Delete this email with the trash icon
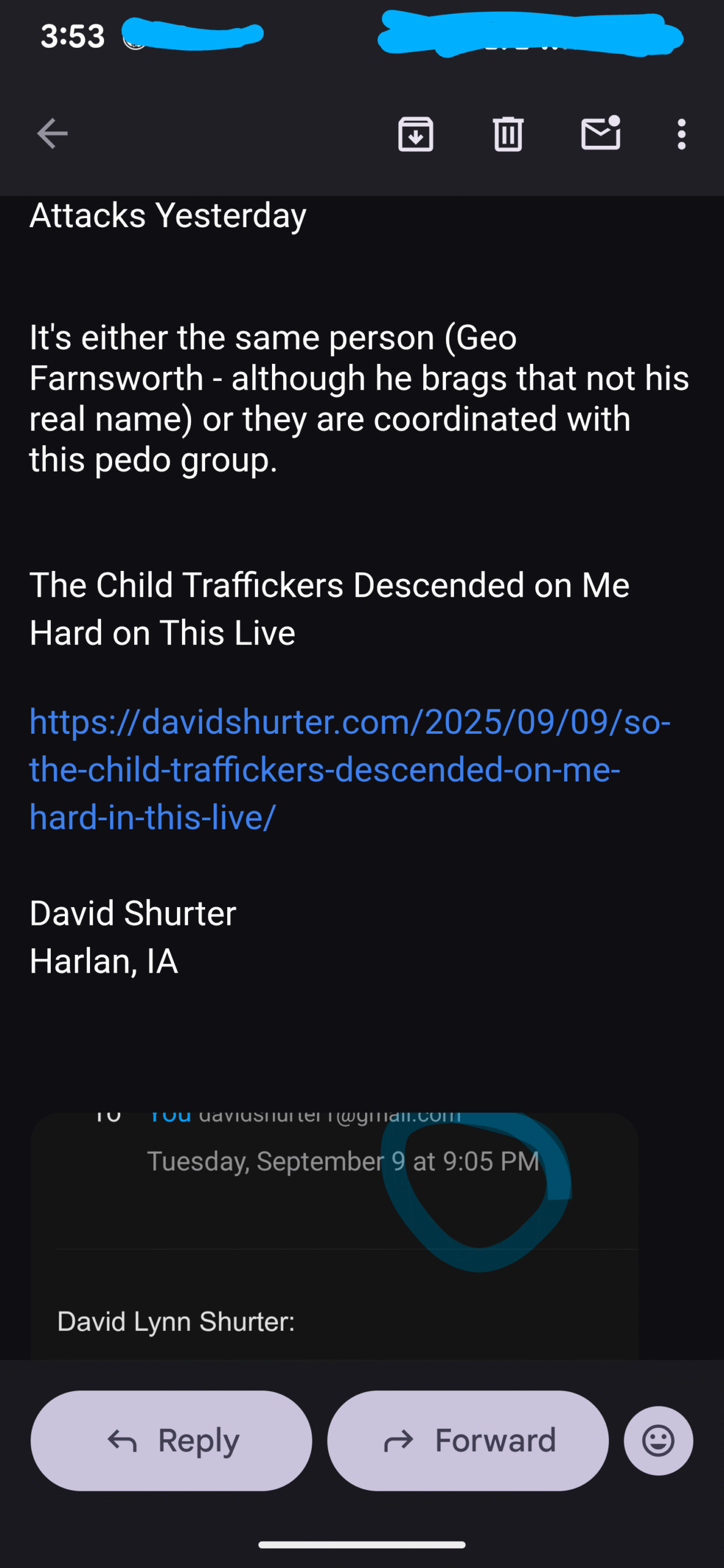Screen dimensions: 724x1568 pyautogui.click(x=508, y=134)
